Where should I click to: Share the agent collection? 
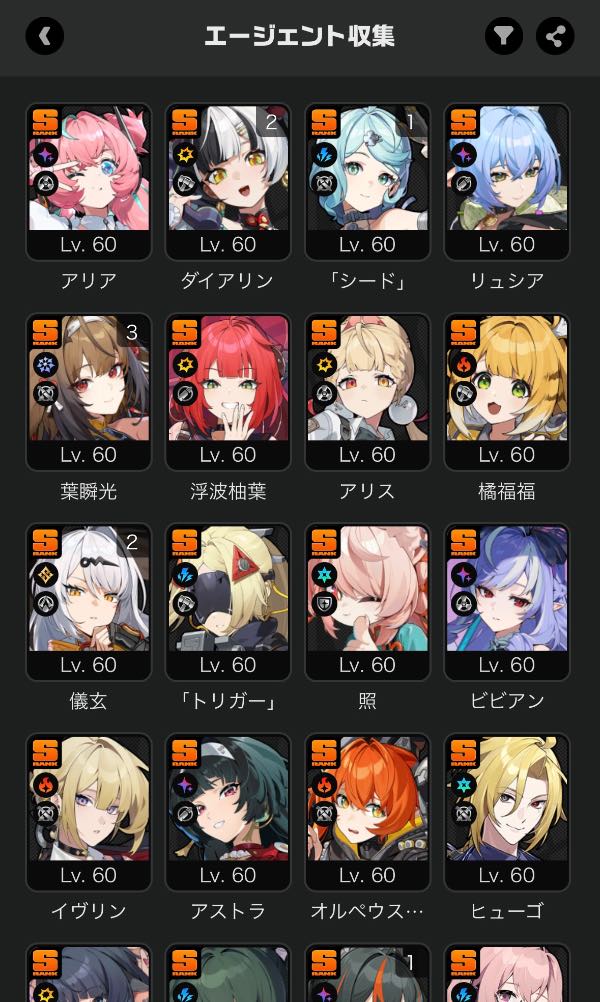tap(555, 36)
